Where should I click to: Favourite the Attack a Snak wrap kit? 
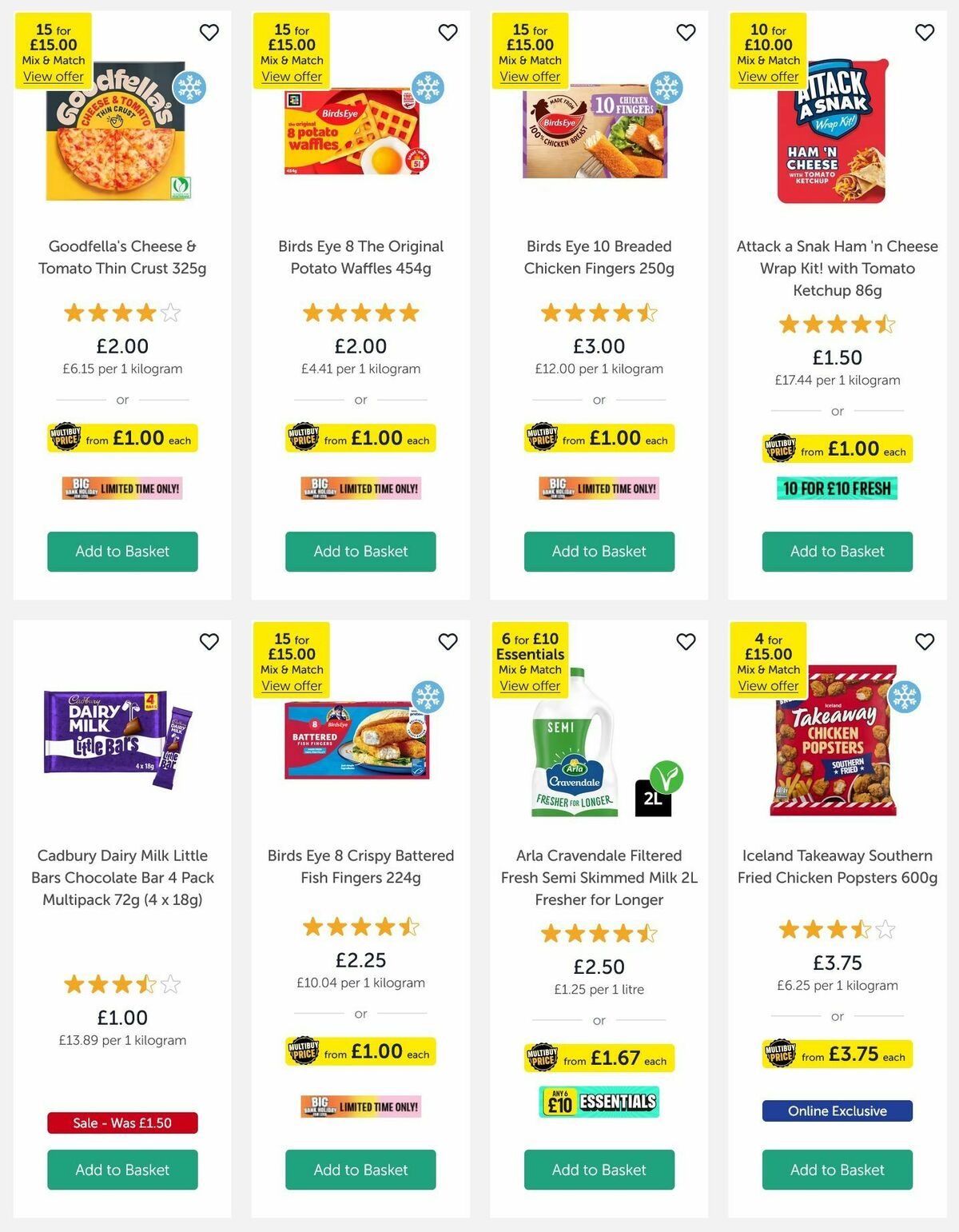(x=924, y=33)
